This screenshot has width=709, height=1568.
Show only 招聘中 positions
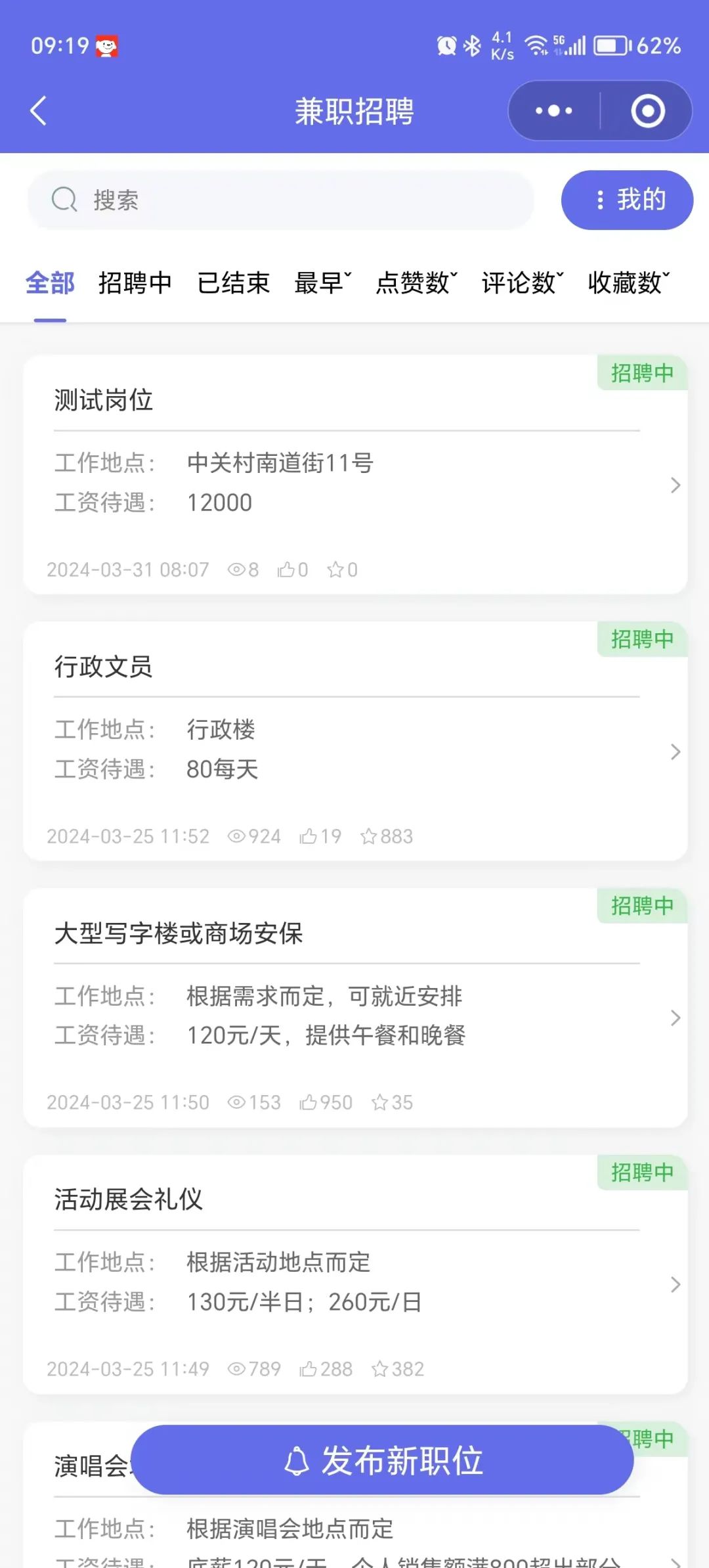135,283
